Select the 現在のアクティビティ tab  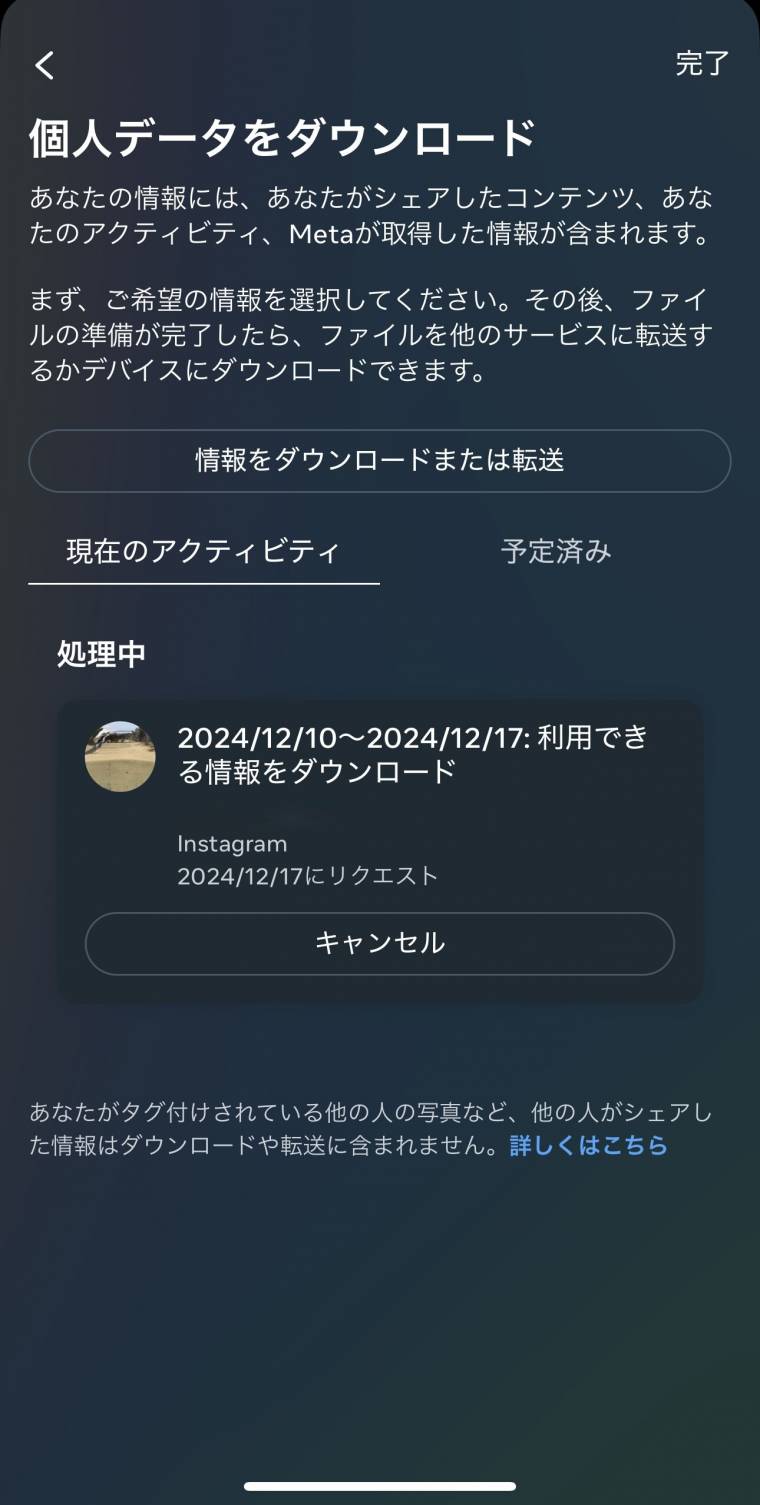(202, 550)
